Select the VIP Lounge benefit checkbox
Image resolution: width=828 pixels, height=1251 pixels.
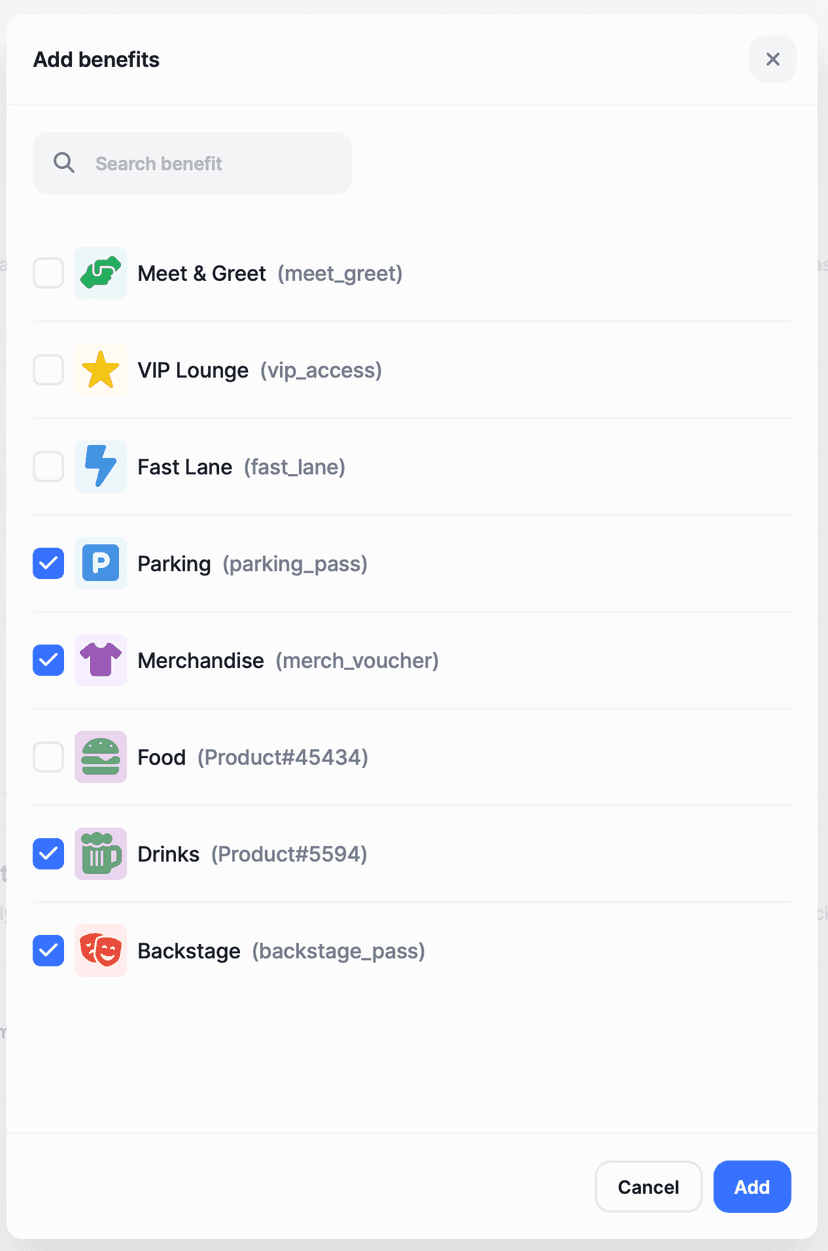pos(49,370)
